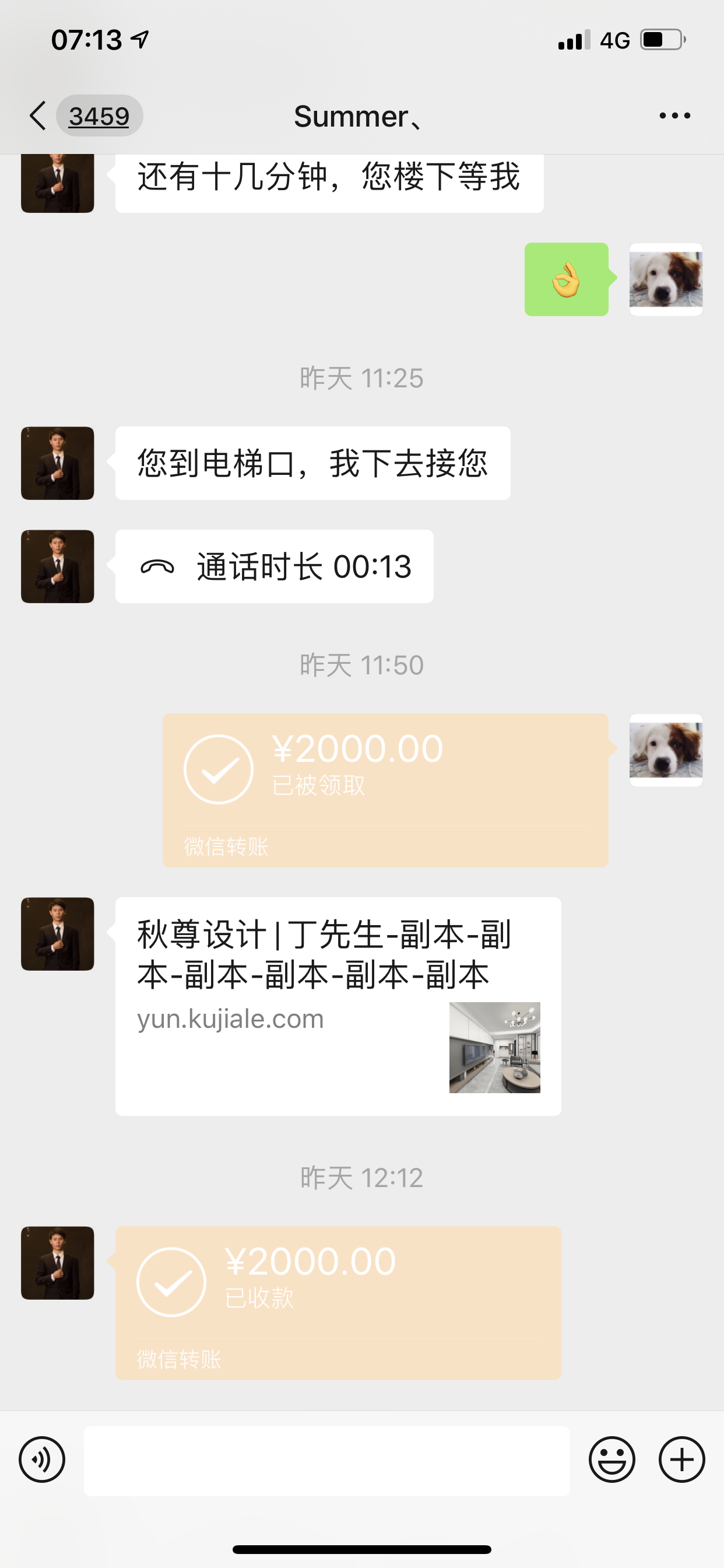Open Summer's profile avatar beside 您到电梯口
Image resolution: width=724 pixels, height=1568 pixels.
tap(58, 463)
